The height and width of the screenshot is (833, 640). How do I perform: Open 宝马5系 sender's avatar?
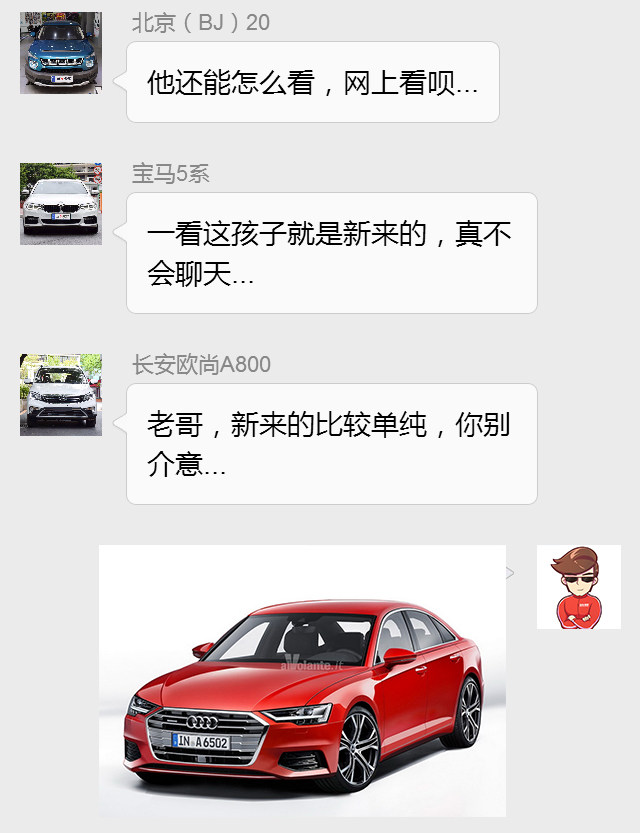point(61,204)
